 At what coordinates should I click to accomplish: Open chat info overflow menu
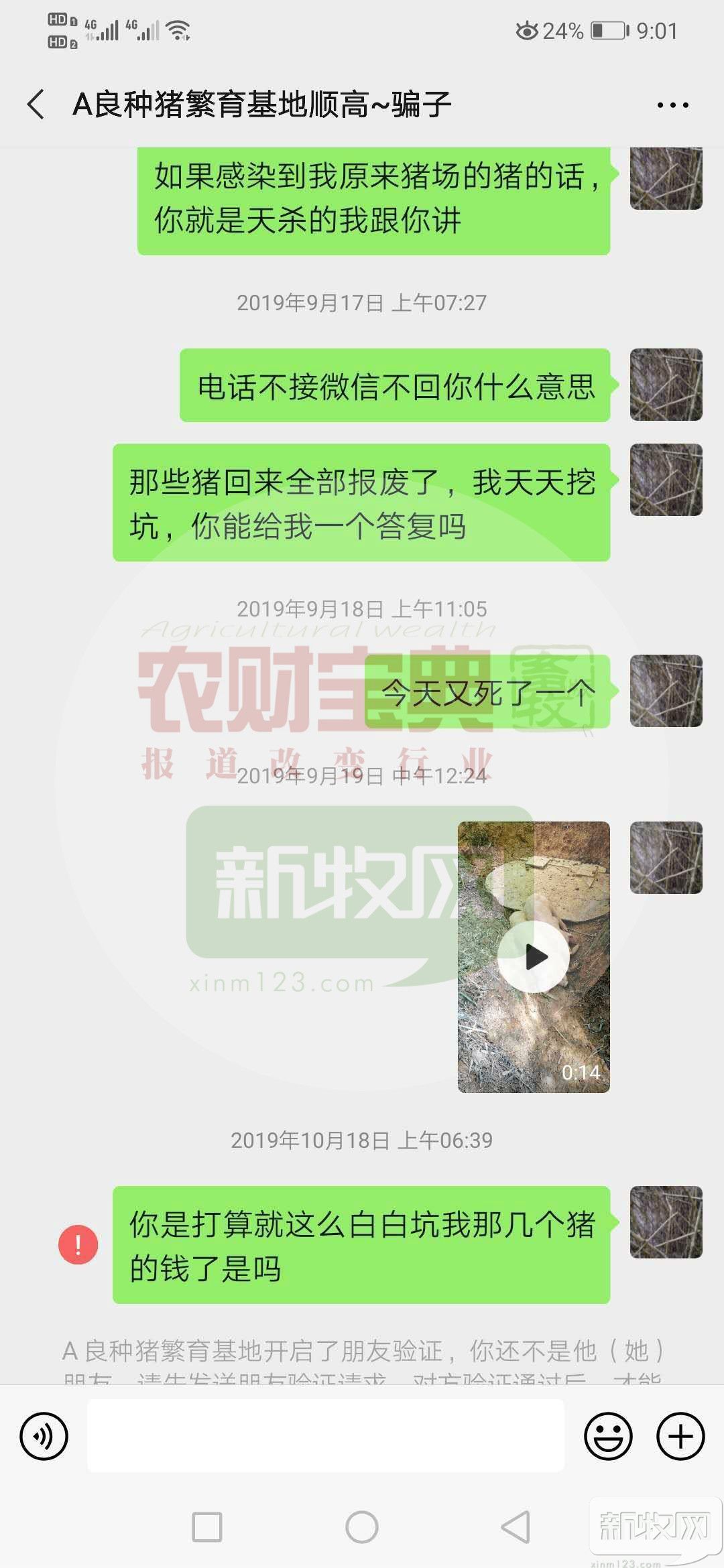coord(672,105)
